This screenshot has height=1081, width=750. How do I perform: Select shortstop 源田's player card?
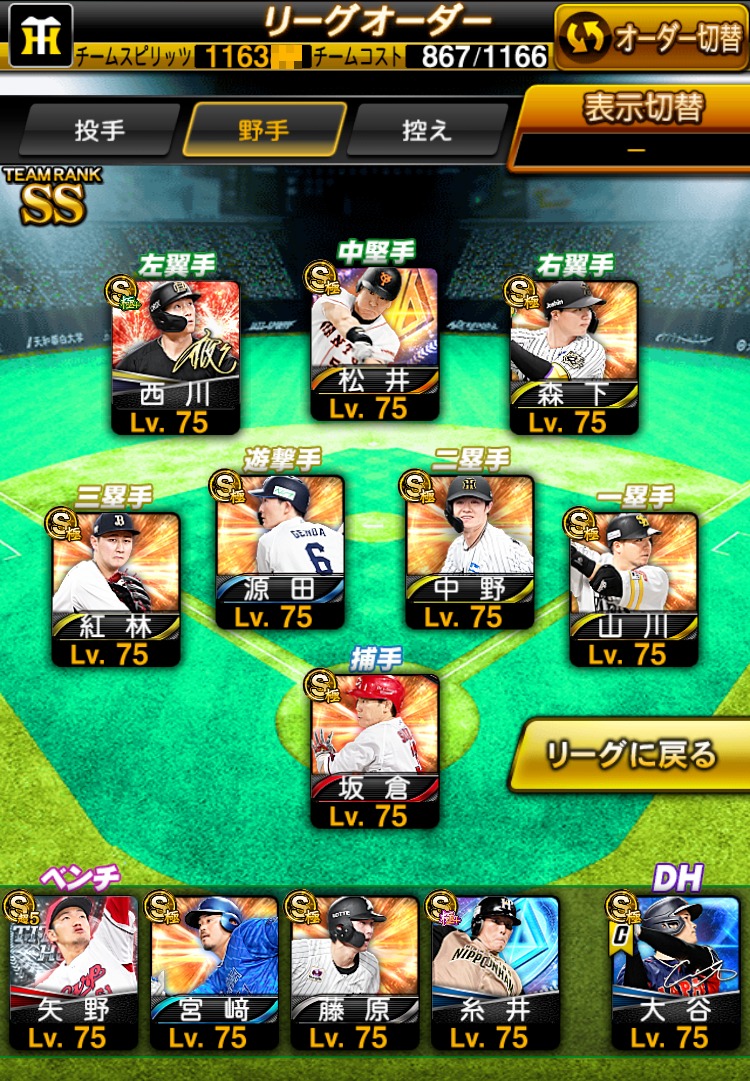280,550
